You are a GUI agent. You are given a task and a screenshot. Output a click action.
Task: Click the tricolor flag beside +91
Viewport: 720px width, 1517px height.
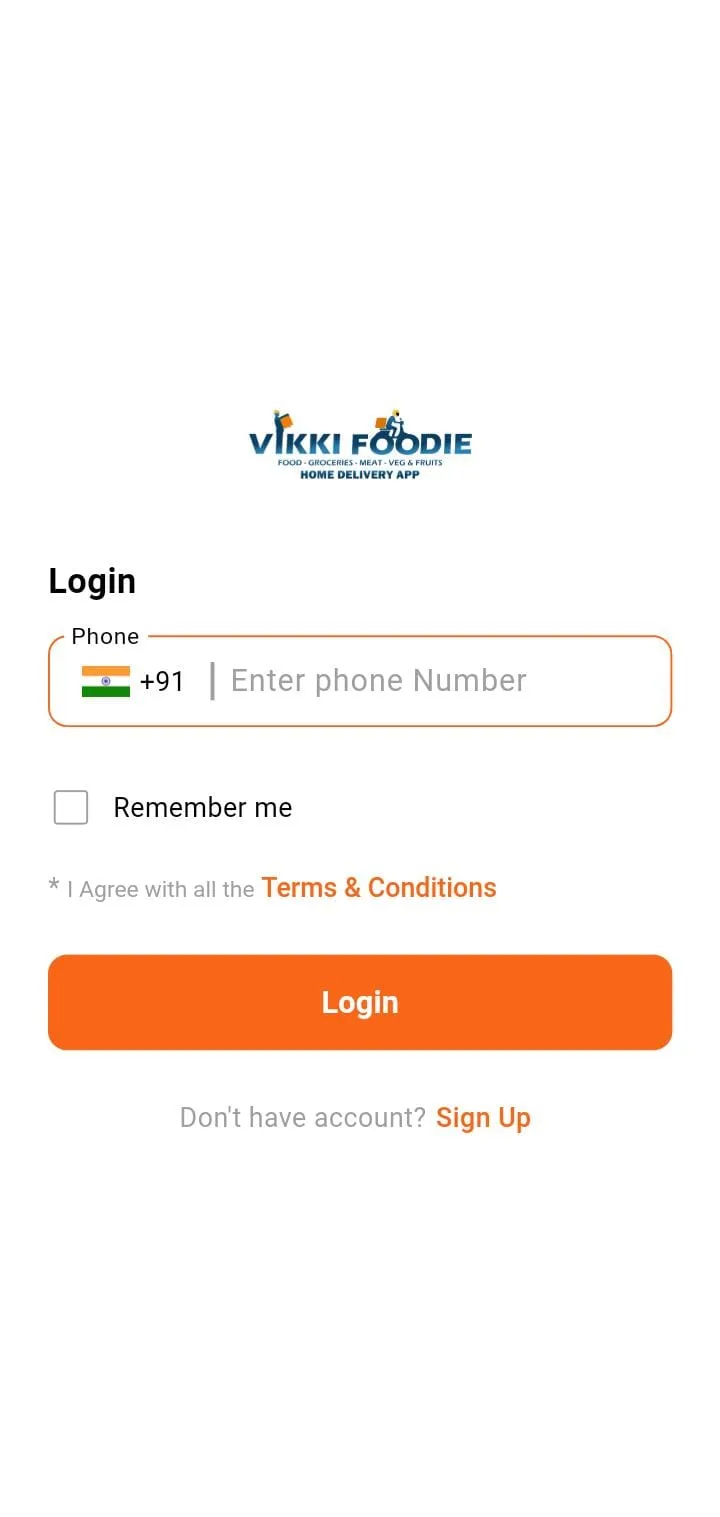pos(105,681)
